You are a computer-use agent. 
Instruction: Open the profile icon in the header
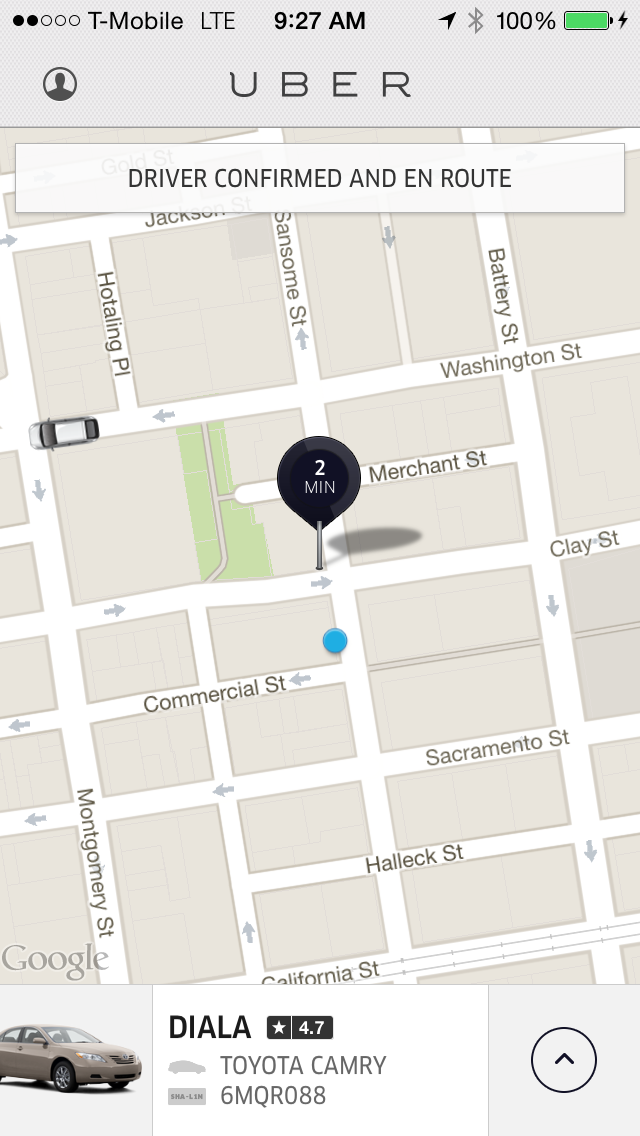[60, 84]
